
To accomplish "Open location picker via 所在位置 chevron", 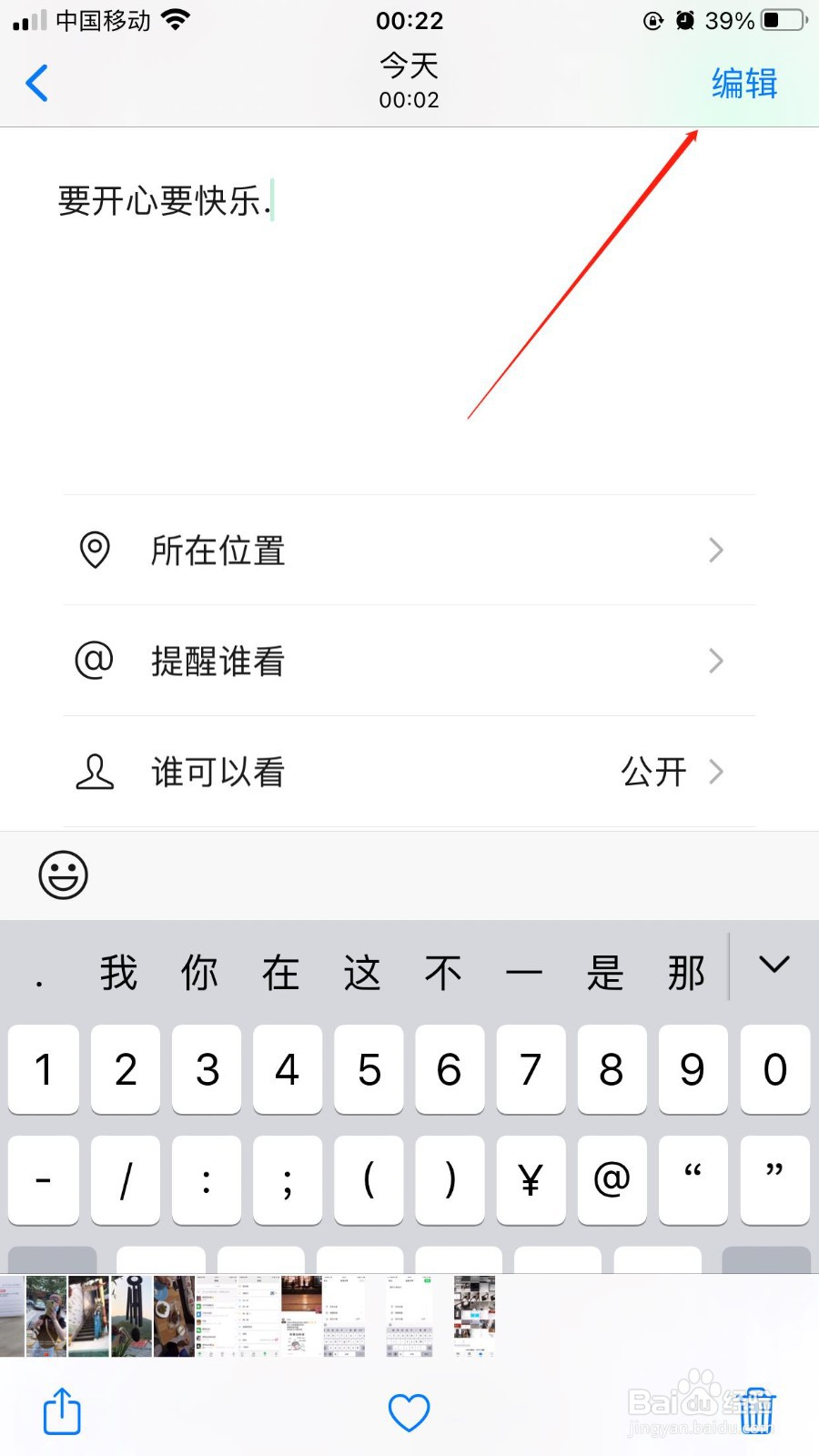I will pyautogui.click(x=716, y=550).
